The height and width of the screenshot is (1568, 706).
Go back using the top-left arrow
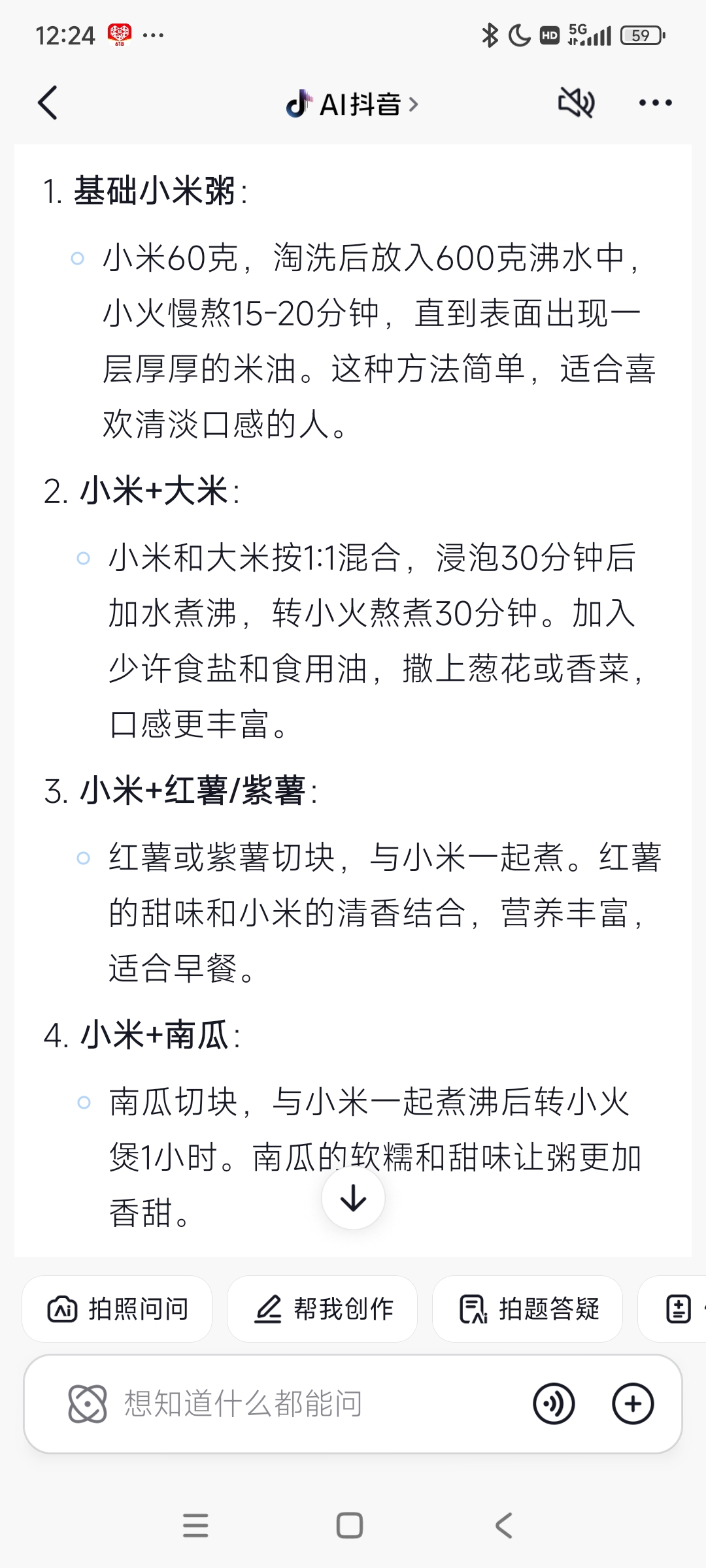click(x=48, y=103)
